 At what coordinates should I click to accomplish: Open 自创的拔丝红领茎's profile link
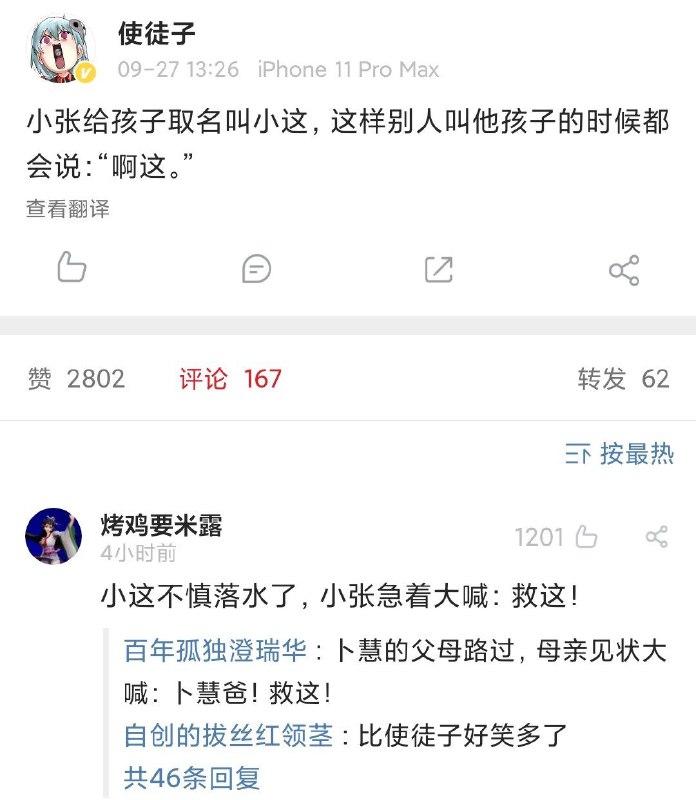tap(228, 736)
